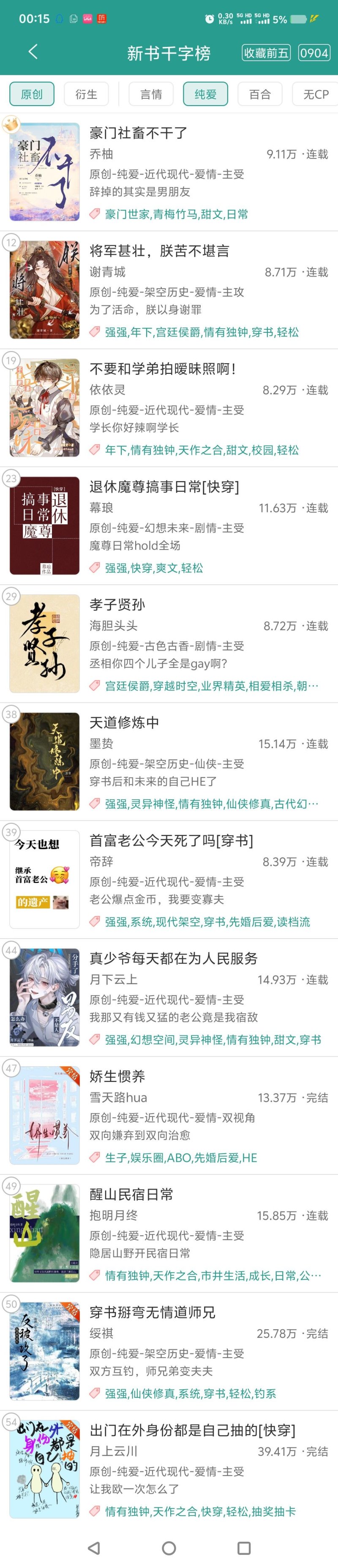Open 首富老公今天死了吗[穿书]
This screenshot has width=338, height=1568.
[171, 841]
